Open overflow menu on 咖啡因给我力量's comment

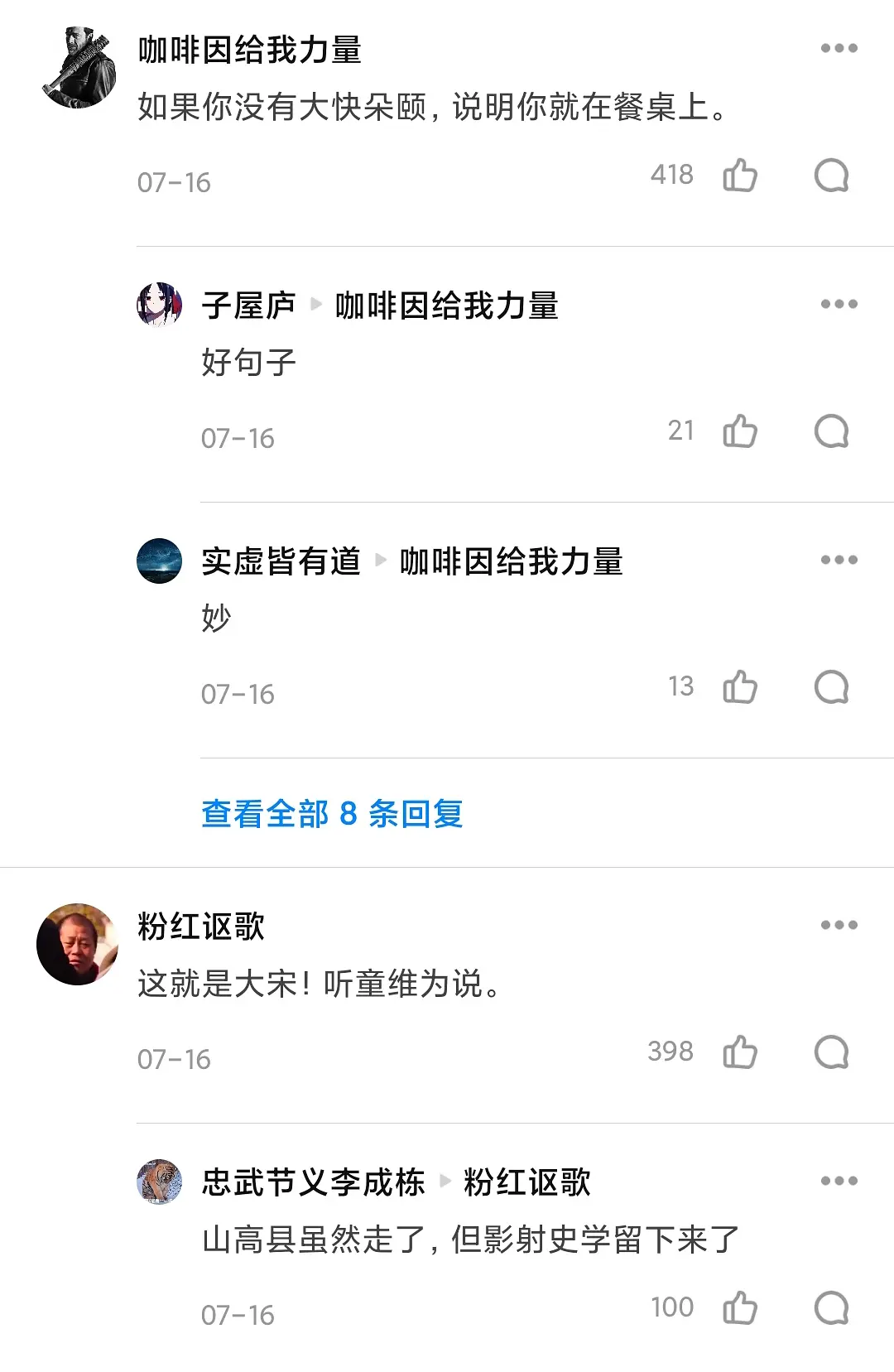839,48
